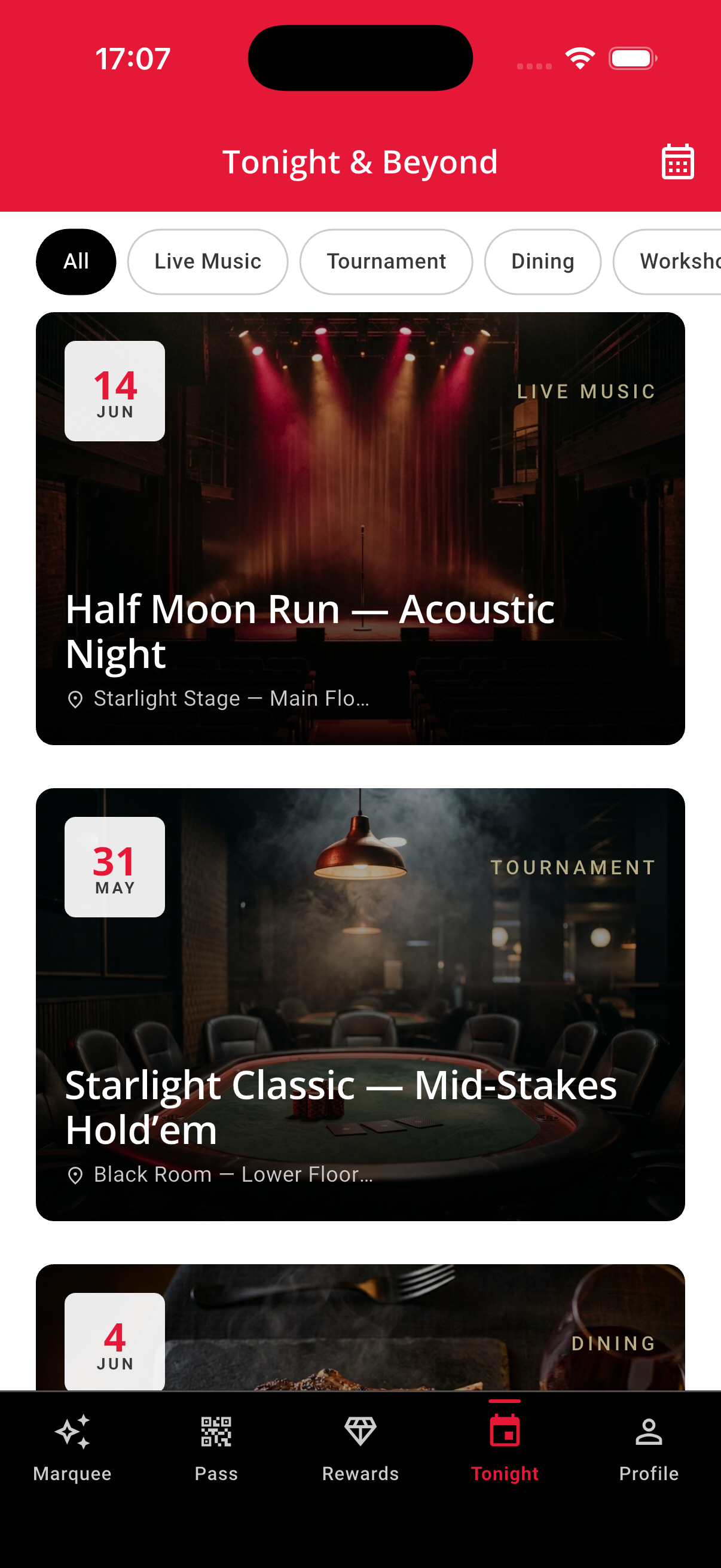Tap the 31 MAY date badge

tap(114, 868)
